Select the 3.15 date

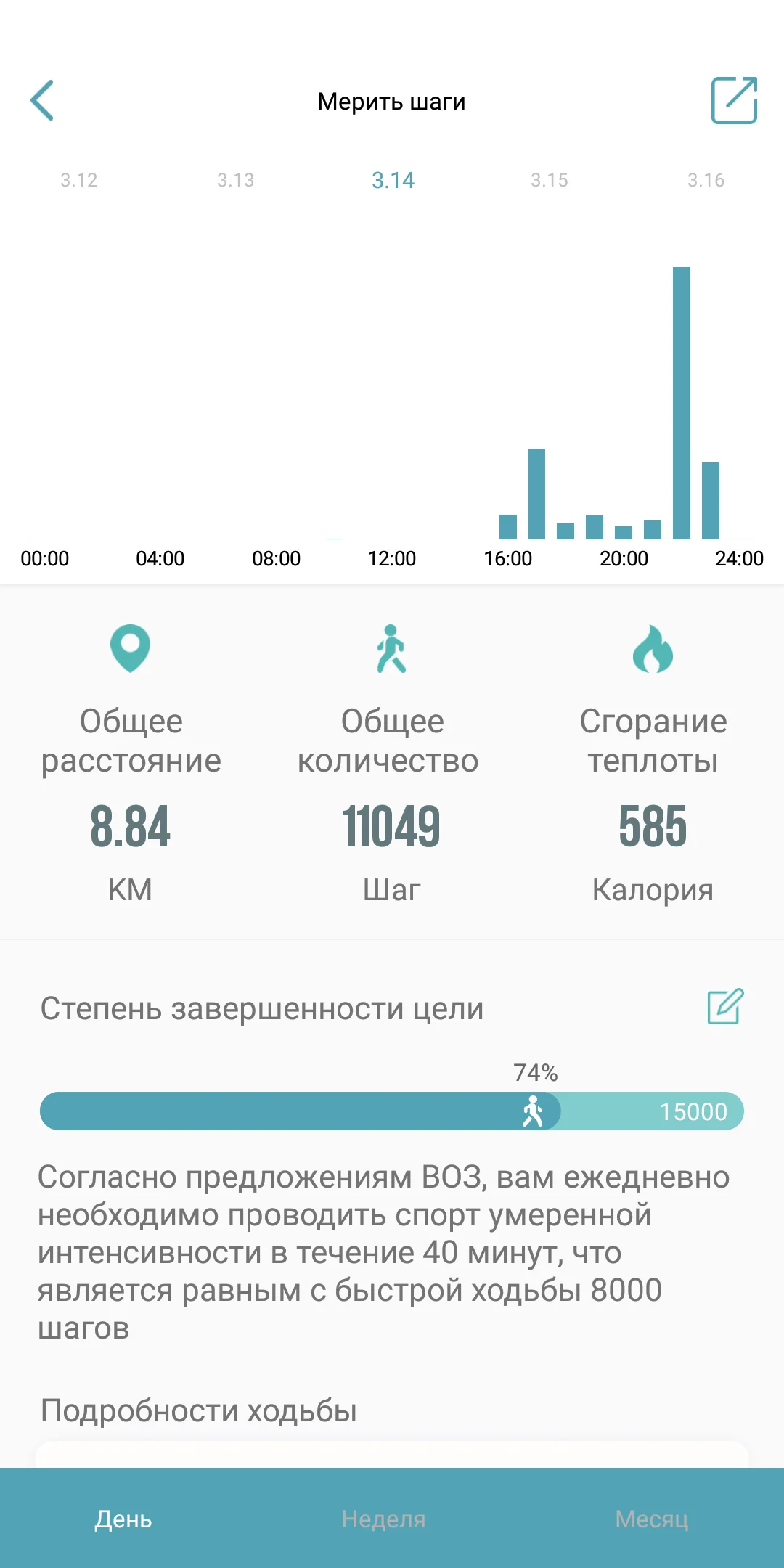pyautogui.click(x=550, y=180)
